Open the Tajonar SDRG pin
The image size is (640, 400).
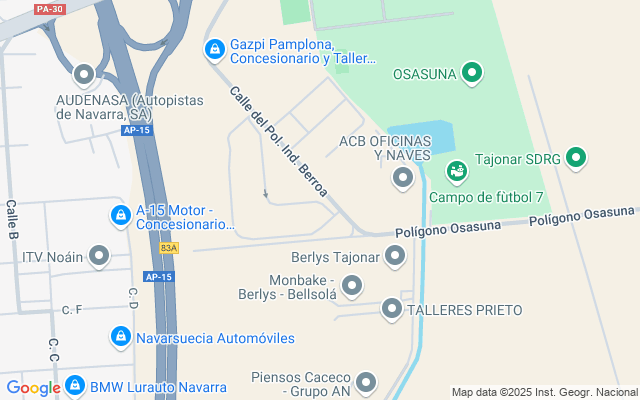(x=575, y=158)
